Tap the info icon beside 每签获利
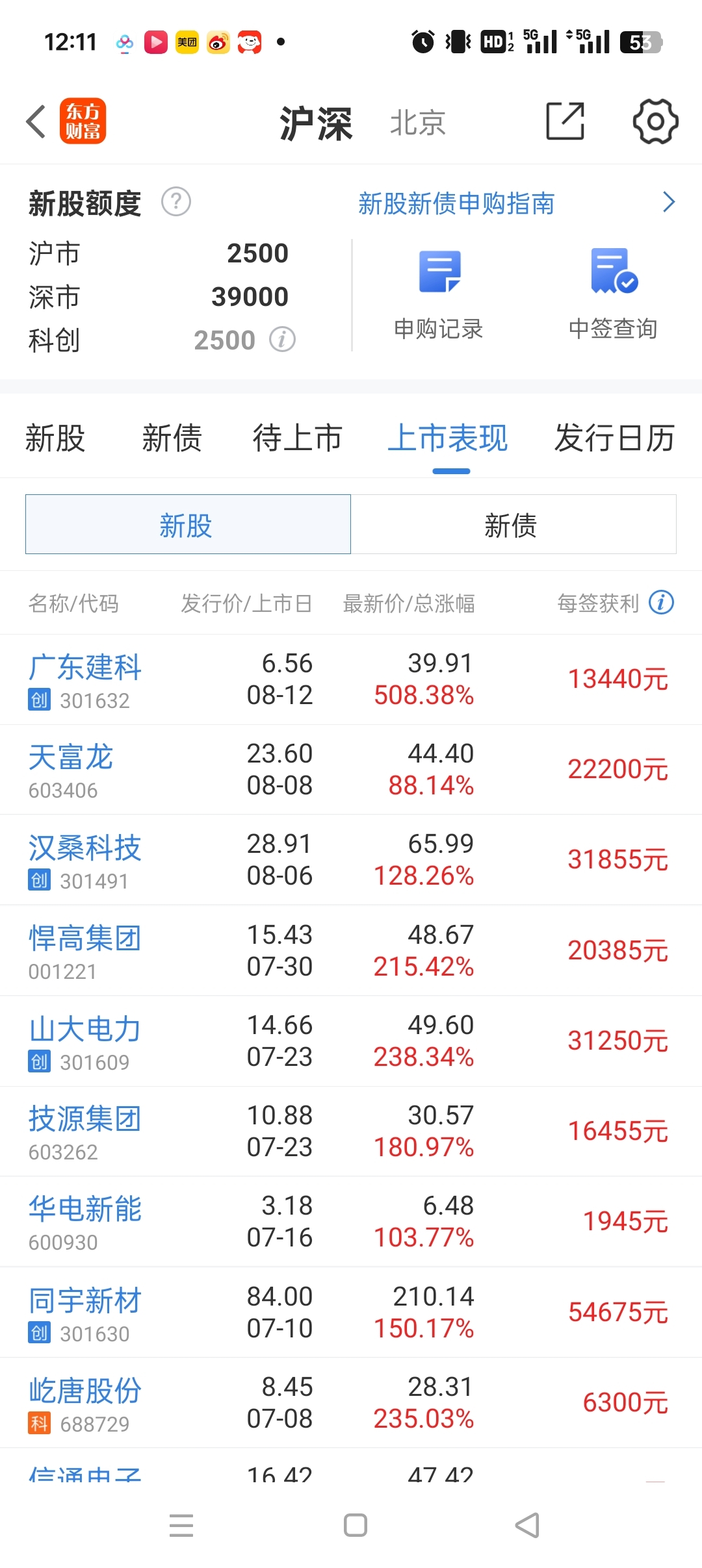Viewport: 702px width, 1568px height. (x=661, y=603)
